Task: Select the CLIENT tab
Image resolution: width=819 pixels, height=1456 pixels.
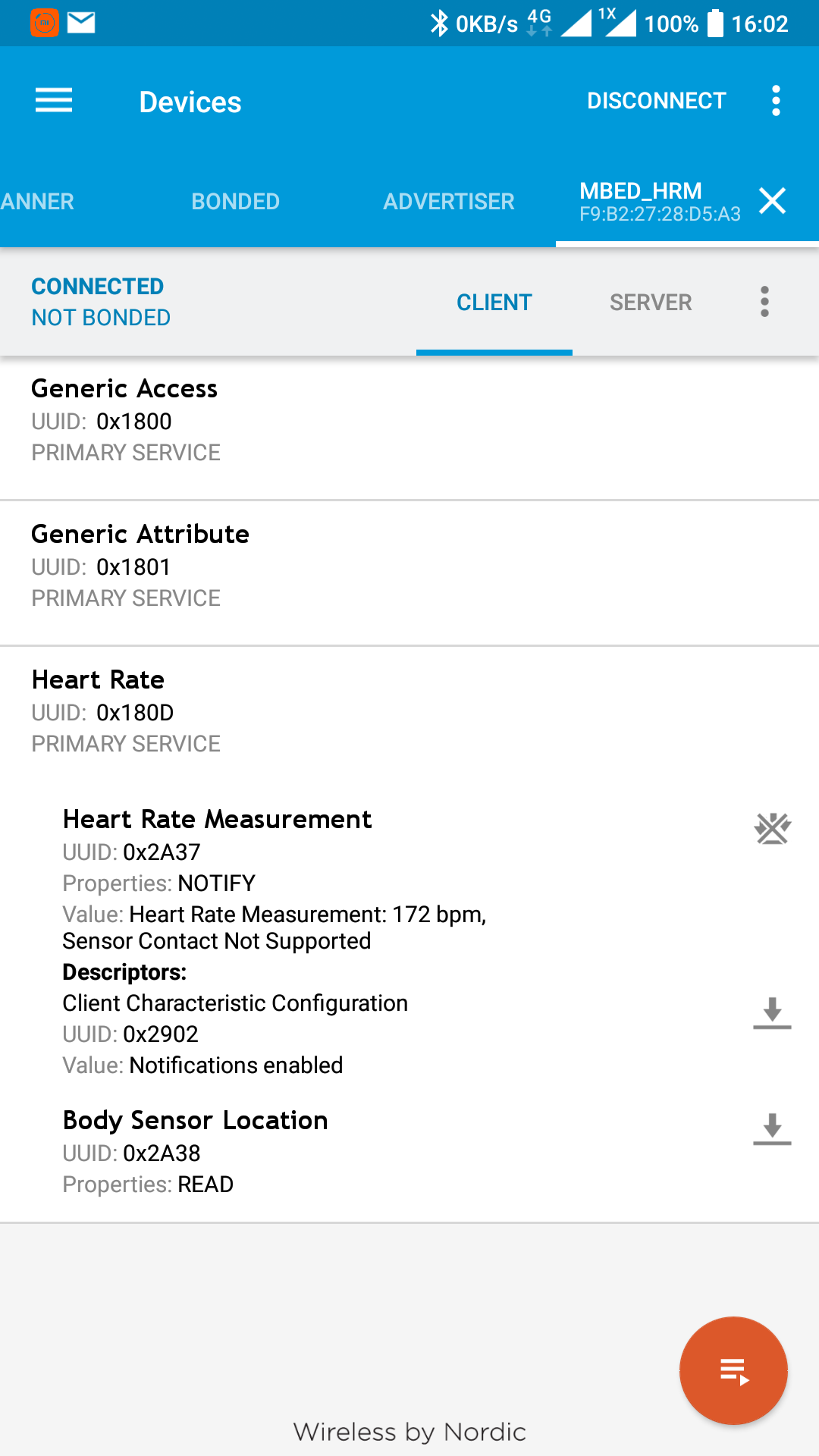Action: (494, 303)
